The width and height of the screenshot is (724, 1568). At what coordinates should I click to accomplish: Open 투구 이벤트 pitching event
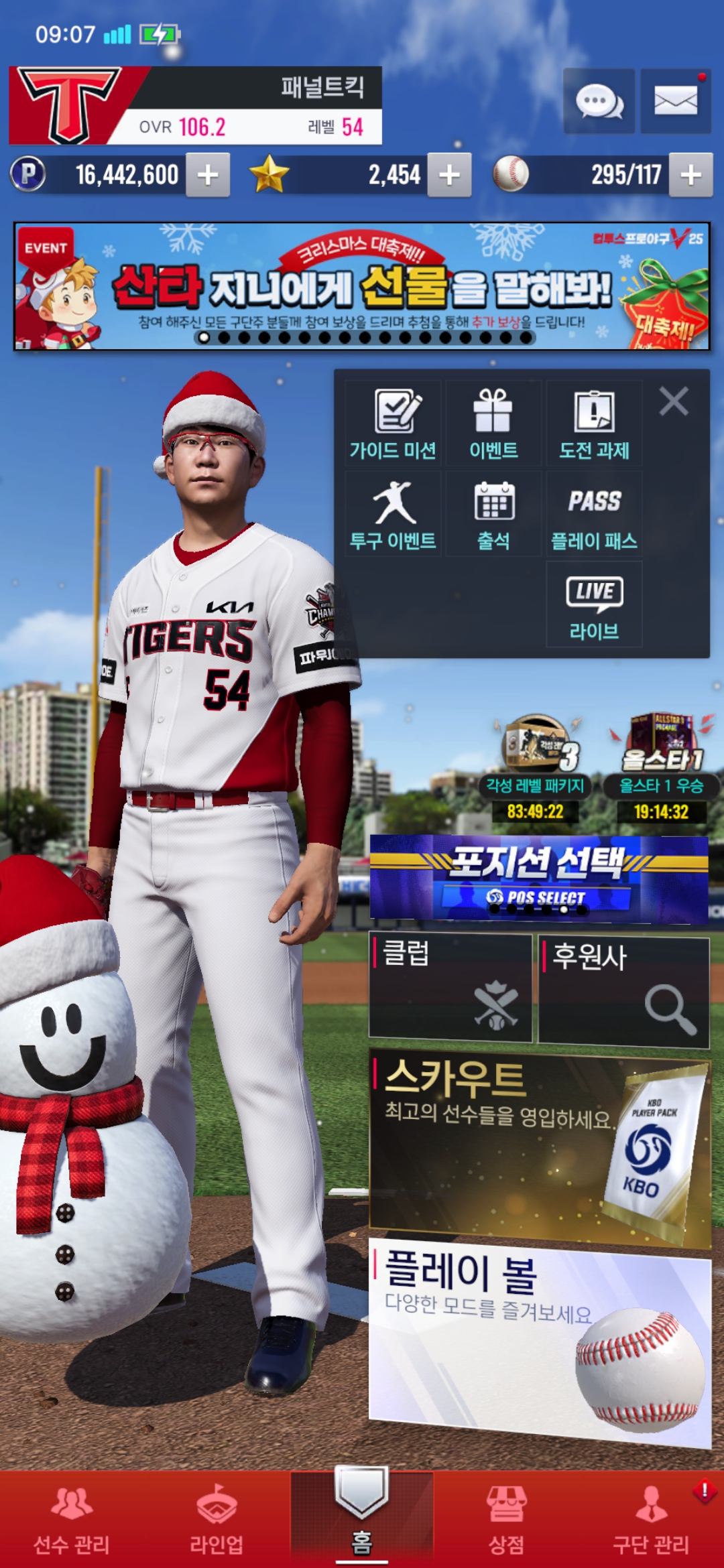point(393,514)
